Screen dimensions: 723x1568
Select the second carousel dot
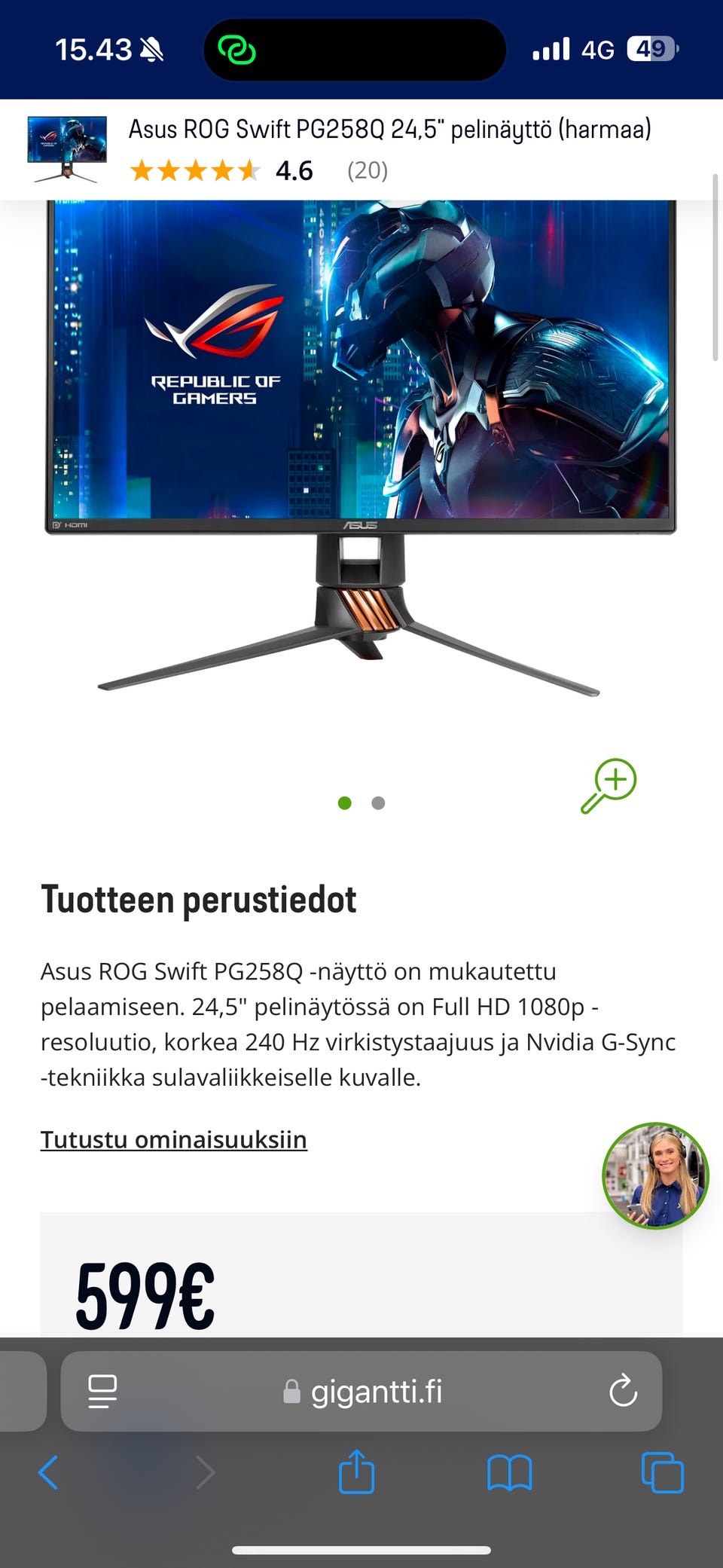tap(378, 803)
